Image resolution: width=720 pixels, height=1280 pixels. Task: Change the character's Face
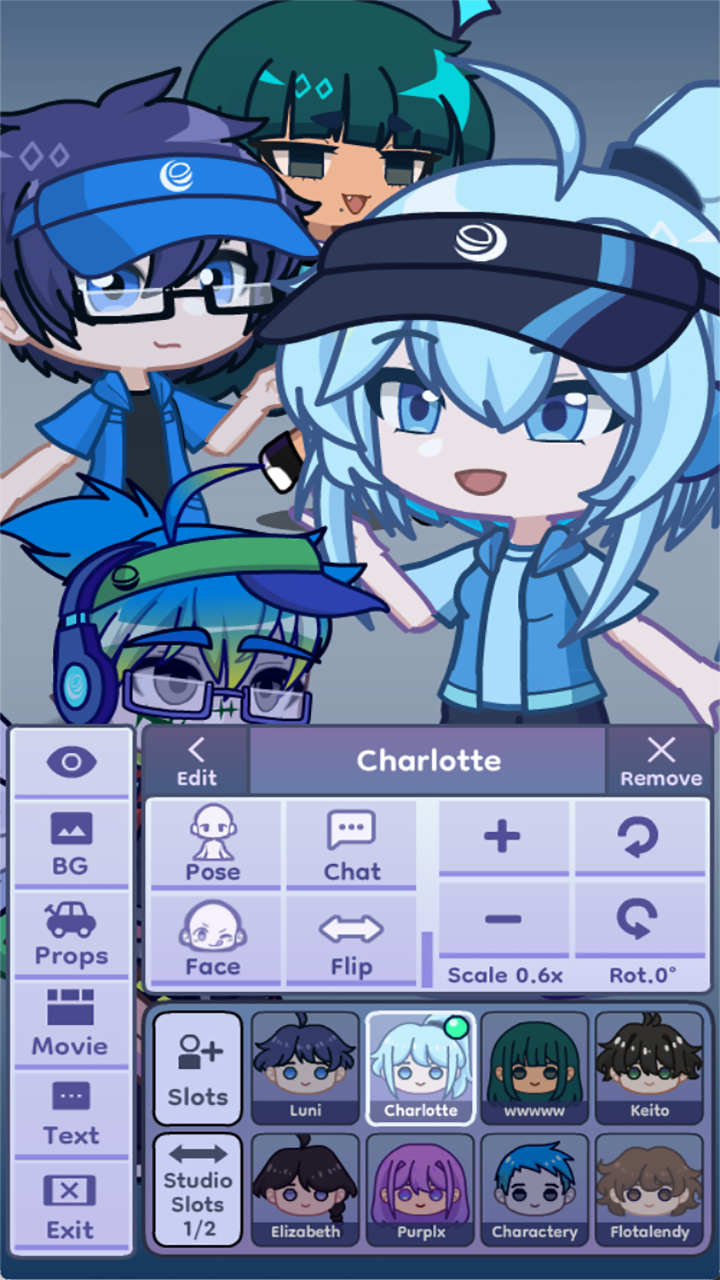(x=213, y=940)
